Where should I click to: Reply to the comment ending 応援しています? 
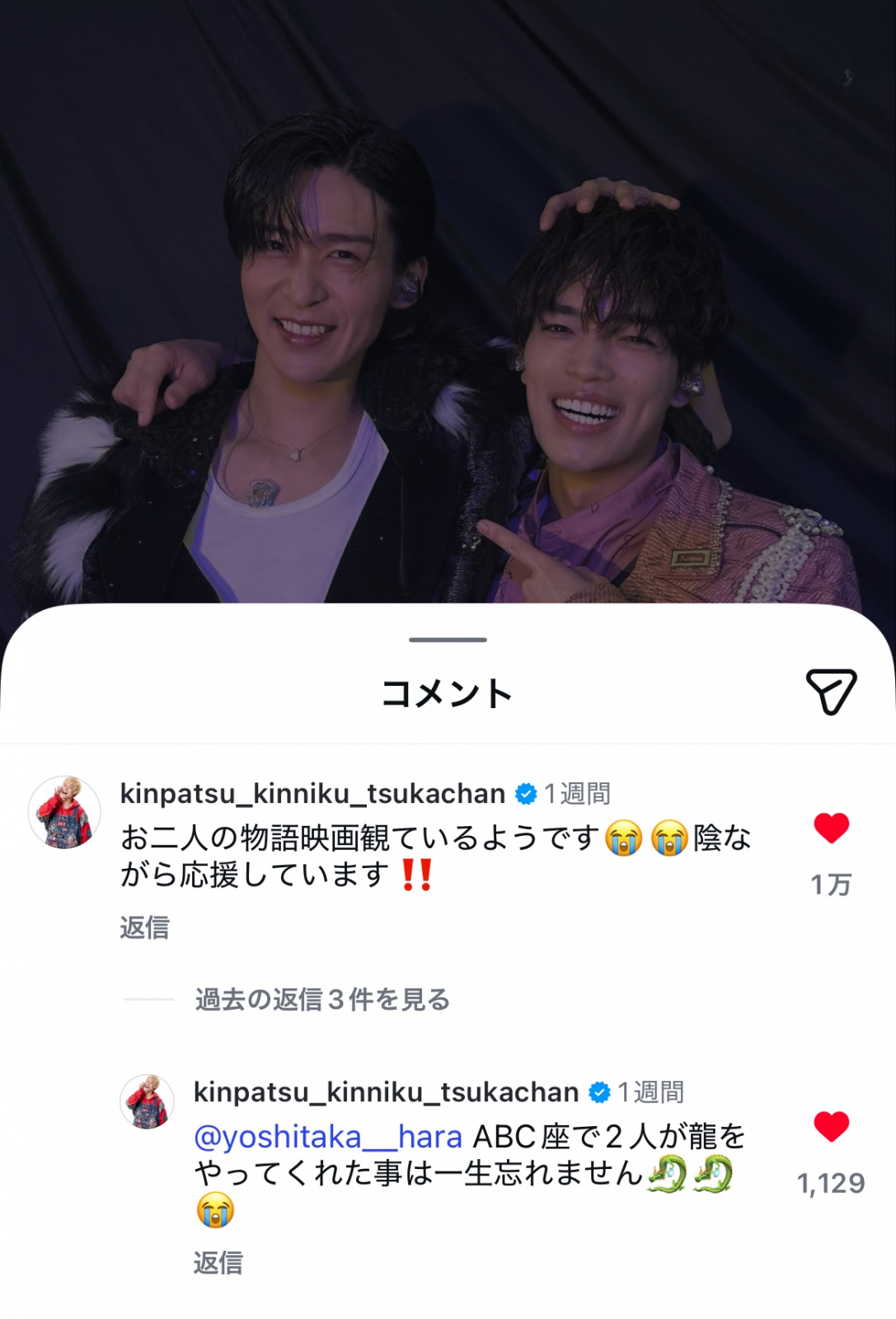144,927
